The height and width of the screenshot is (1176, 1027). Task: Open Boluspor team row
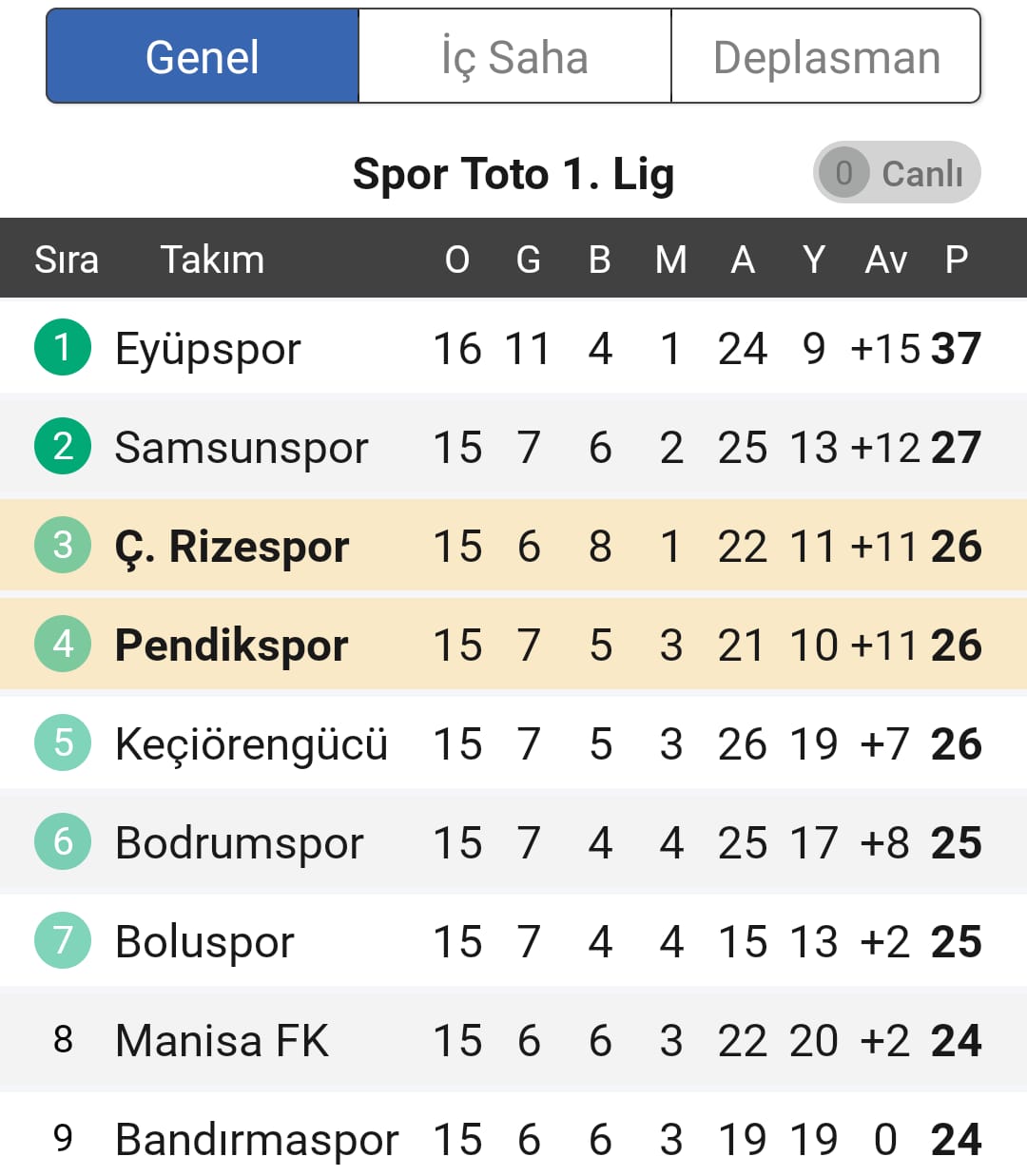coord(204,942)
